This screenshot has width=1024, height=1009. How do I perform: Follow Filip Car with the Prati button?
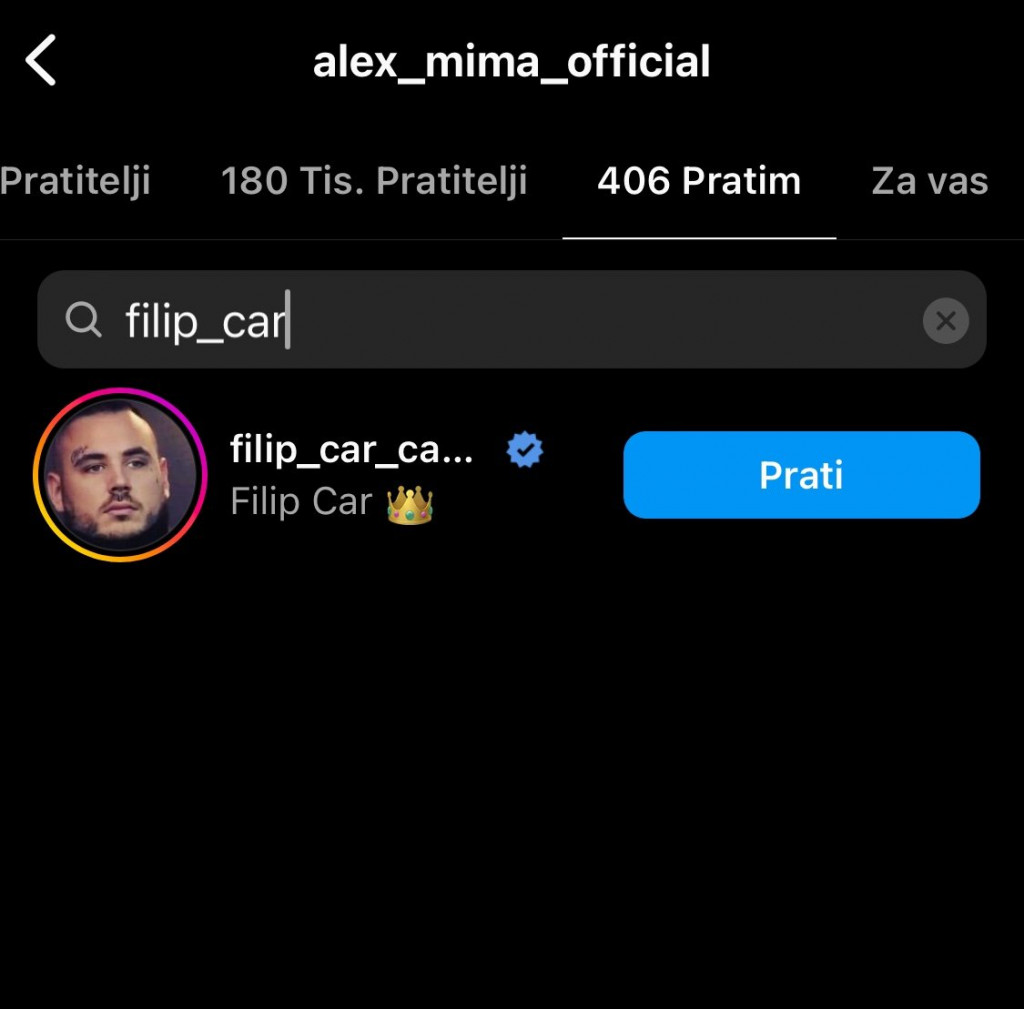click(801, 475)
